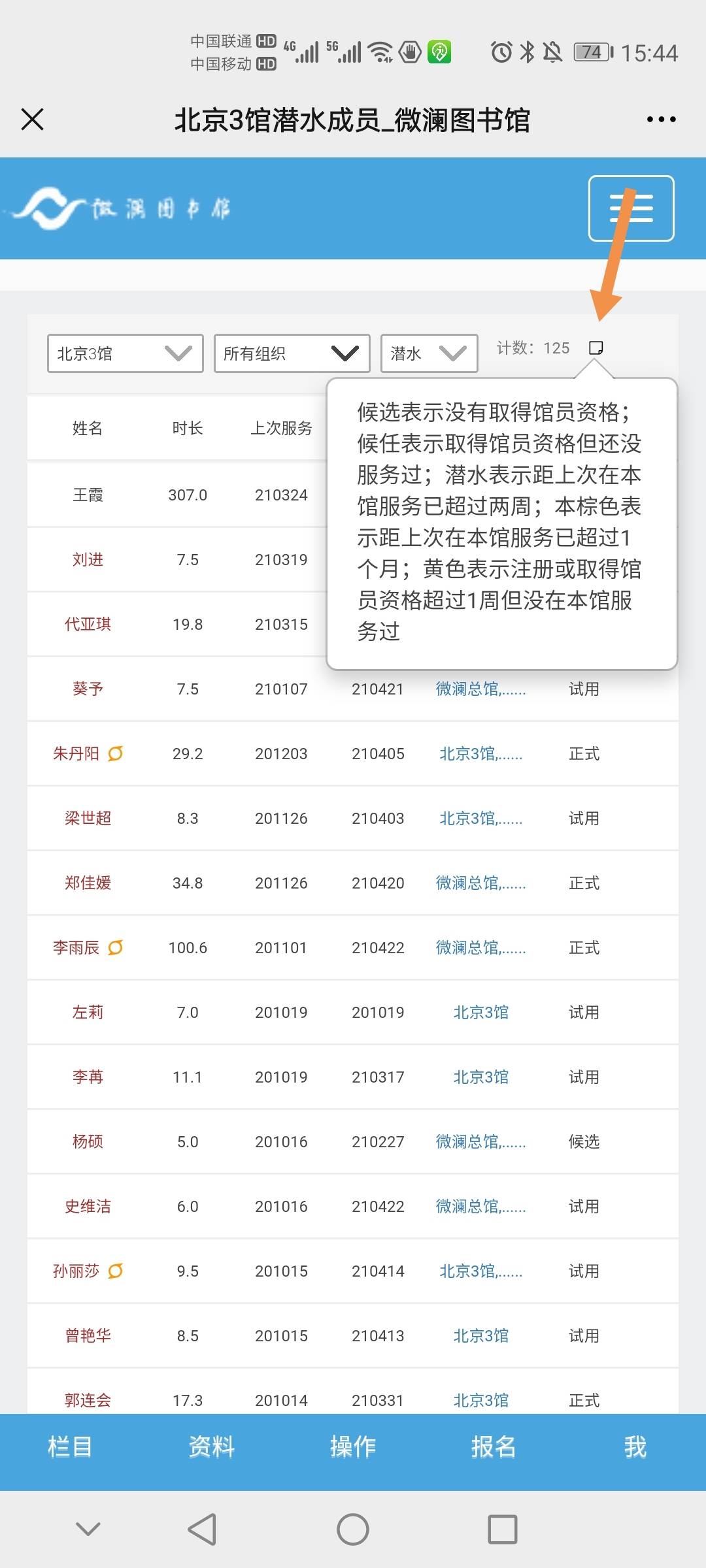Open 朱丹阳's 北京3馆 library link
706x1568 pixels.
click(480, 753)
